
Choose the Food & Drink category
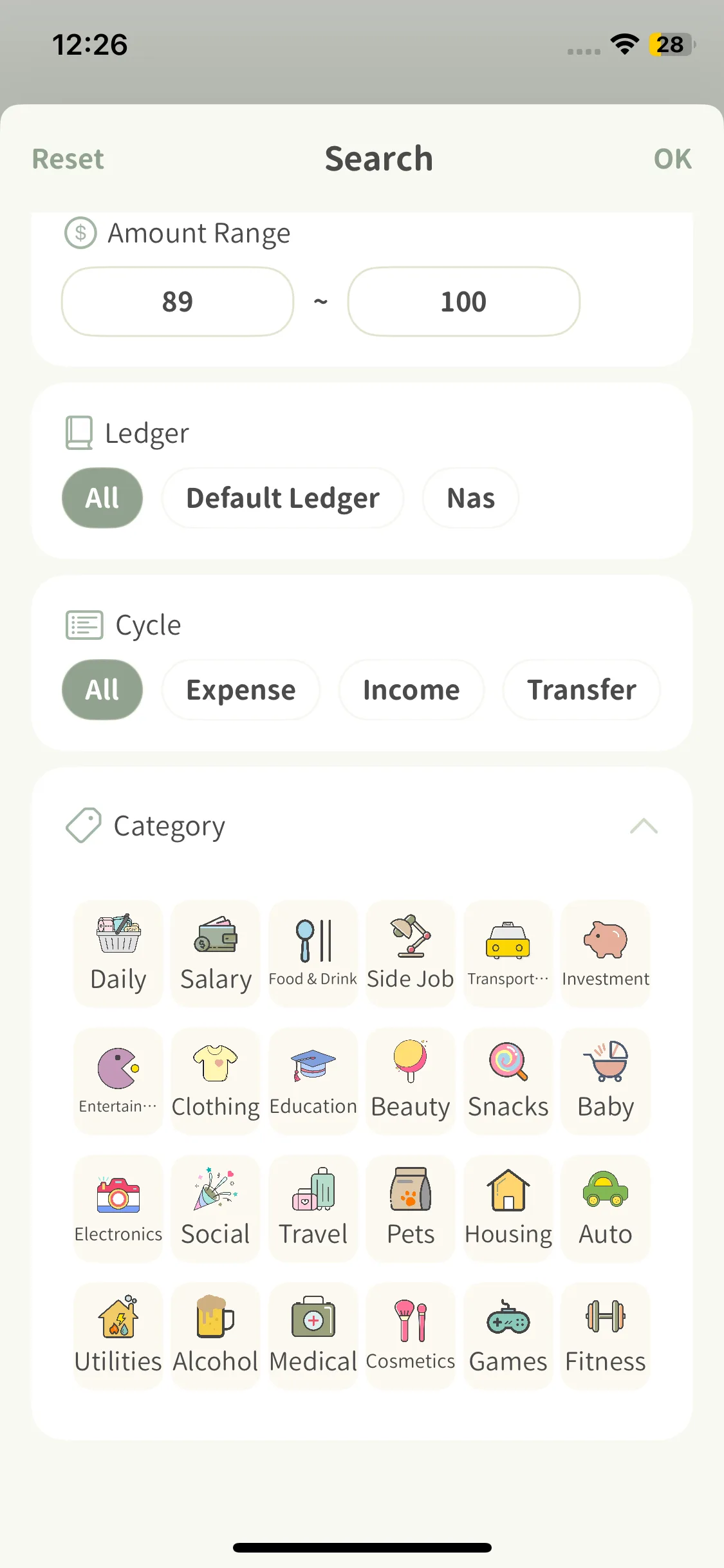(313, 953)
